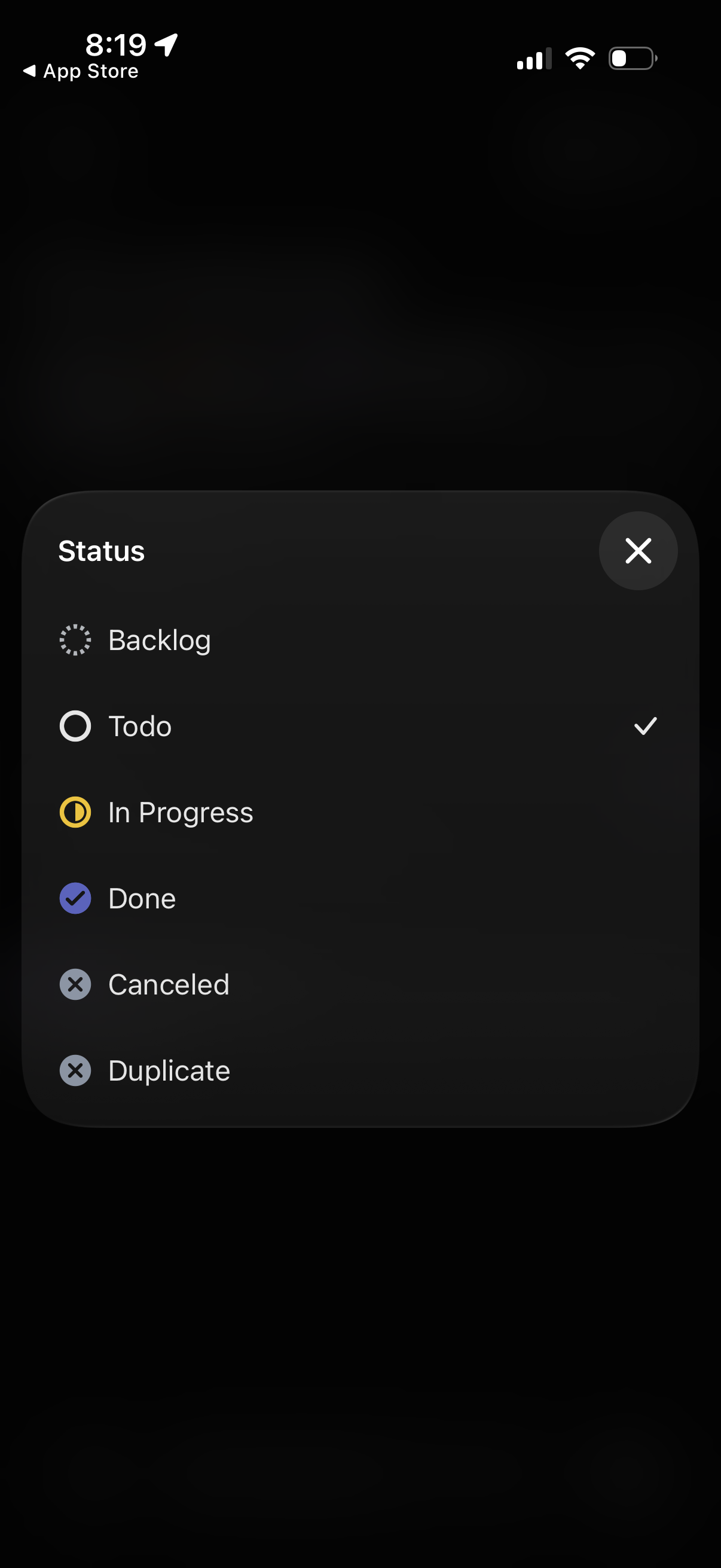Mark the issue as Done
The height and width of the screenshot is (1568, 721).
pyautogui.click(x=141, y=898)
